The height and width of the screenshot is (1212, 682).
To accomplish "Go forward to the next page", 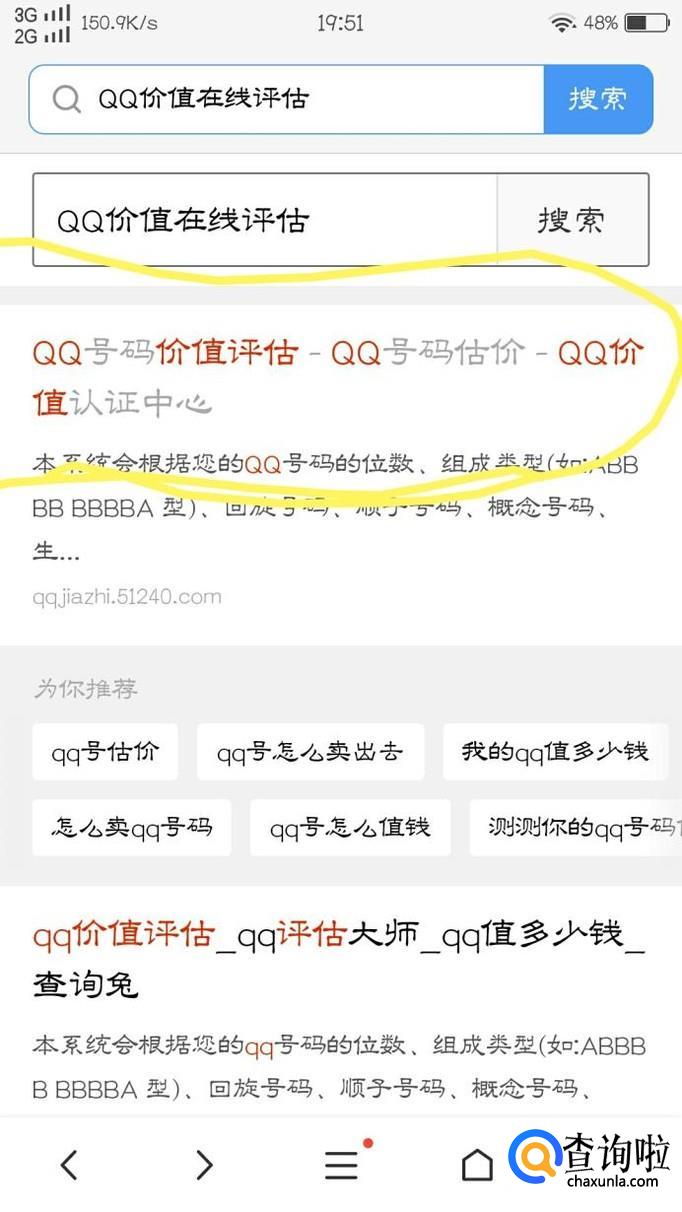I will pos(204,1164).
